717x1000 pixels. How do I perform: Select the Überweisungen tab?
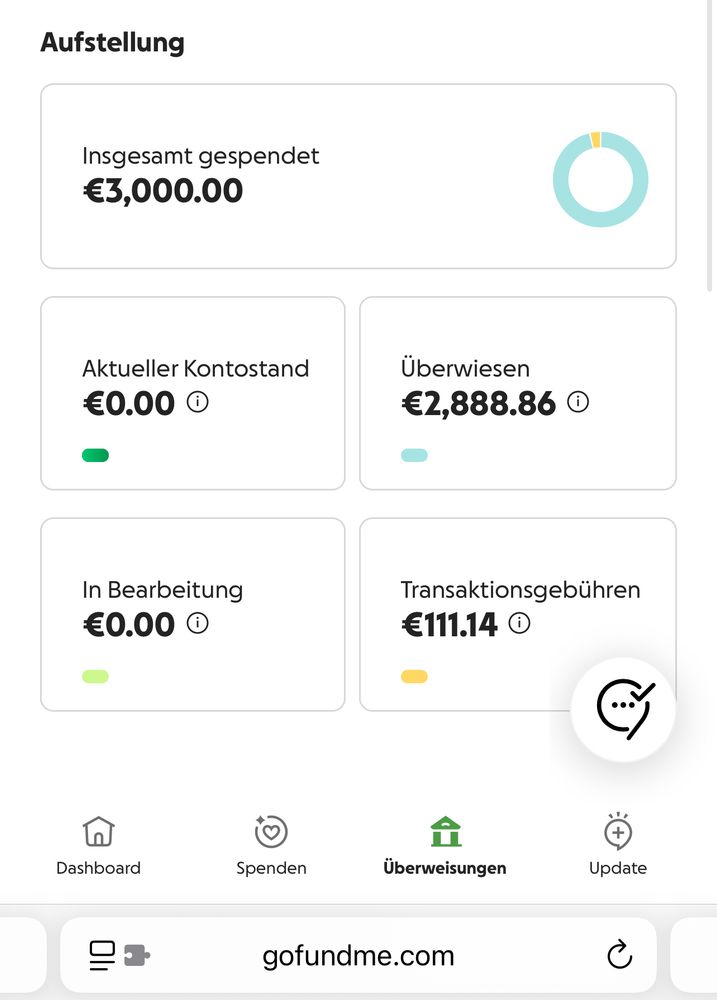pyautogui.click(x=445, y=845)
